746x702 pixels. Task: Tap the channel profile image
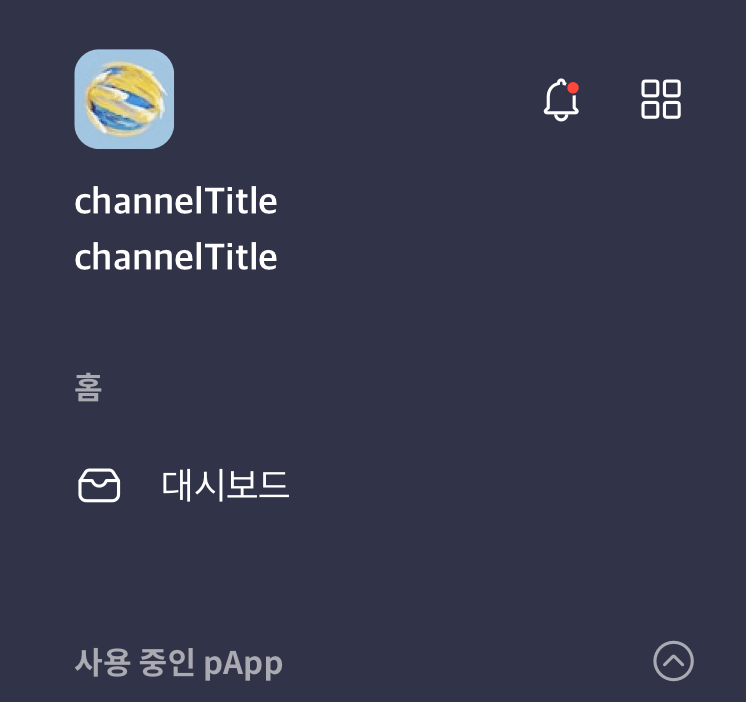pyautogui.click(x=124, y=99)
